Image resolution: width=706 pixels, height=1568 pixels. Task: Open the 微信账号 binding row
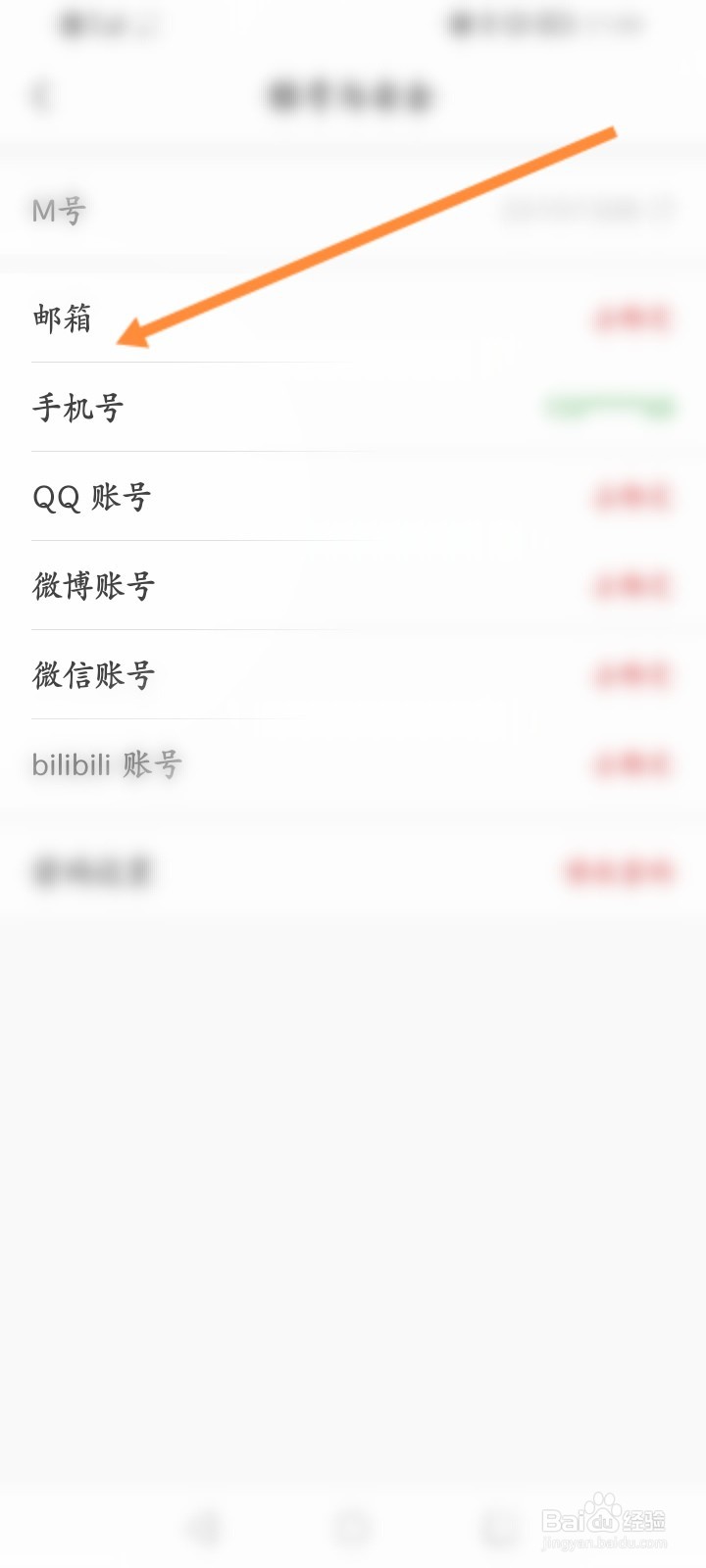pos(353,675)
